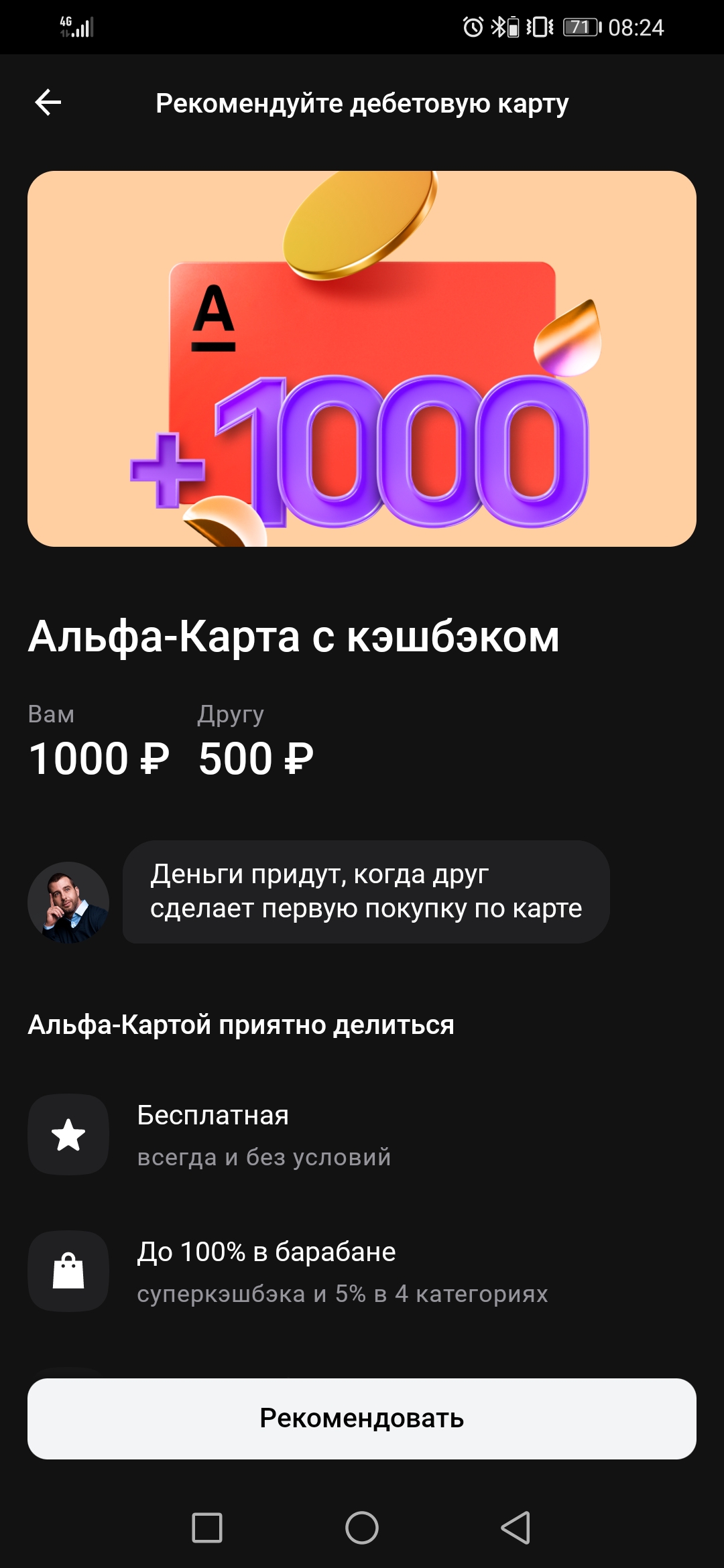Viewport: 724px width, 1568px height.
Task: Tap the Рекомендовать button
Action: click(362, 1419)
